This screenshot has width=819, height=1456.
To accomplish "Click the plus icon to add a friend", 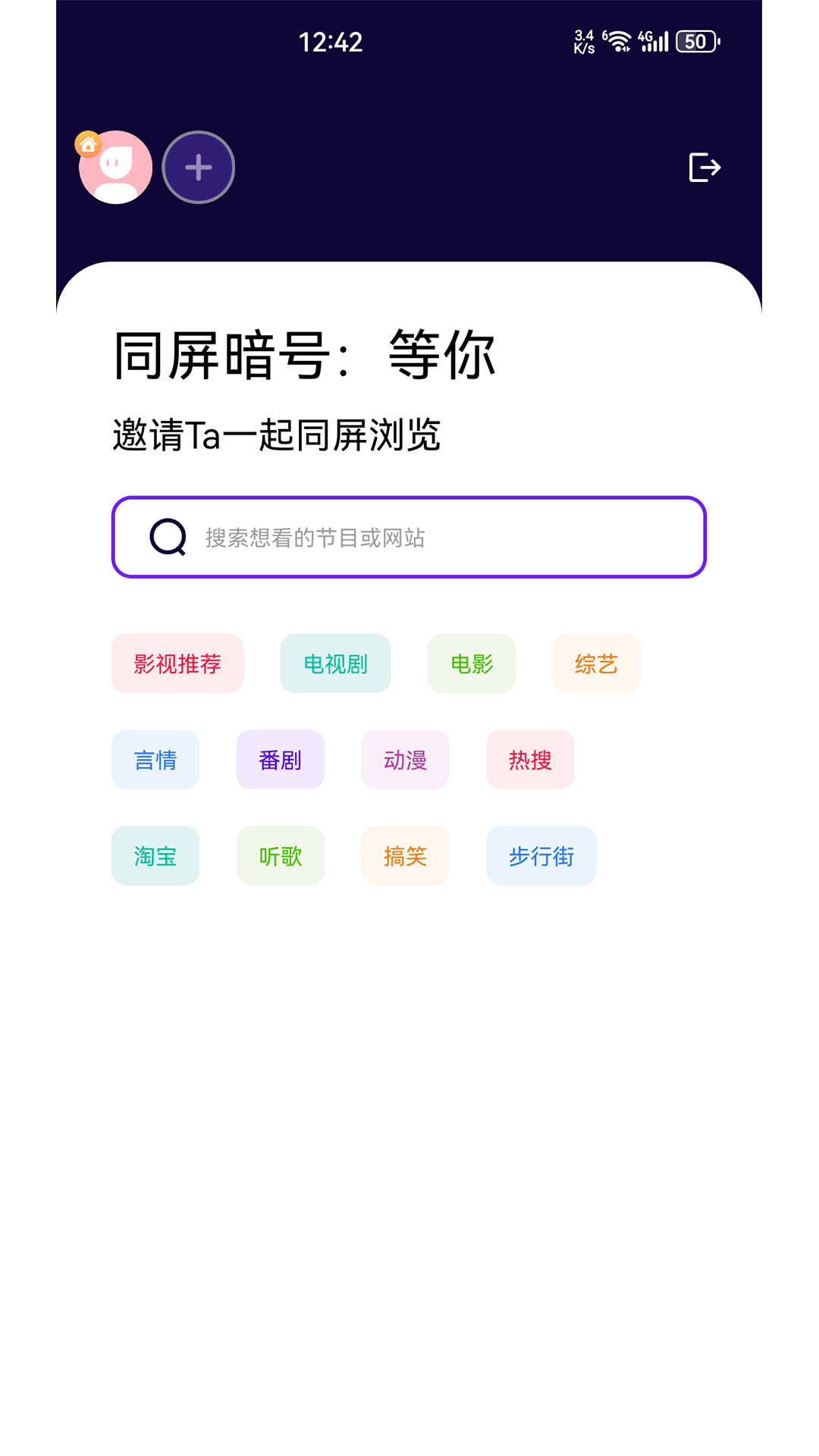I will [198, 167].
